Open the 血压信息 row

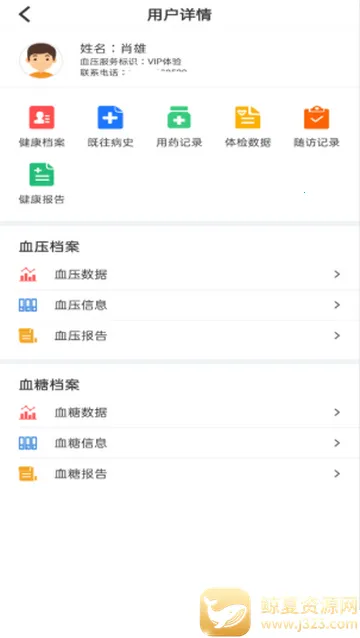pos(180,305)
